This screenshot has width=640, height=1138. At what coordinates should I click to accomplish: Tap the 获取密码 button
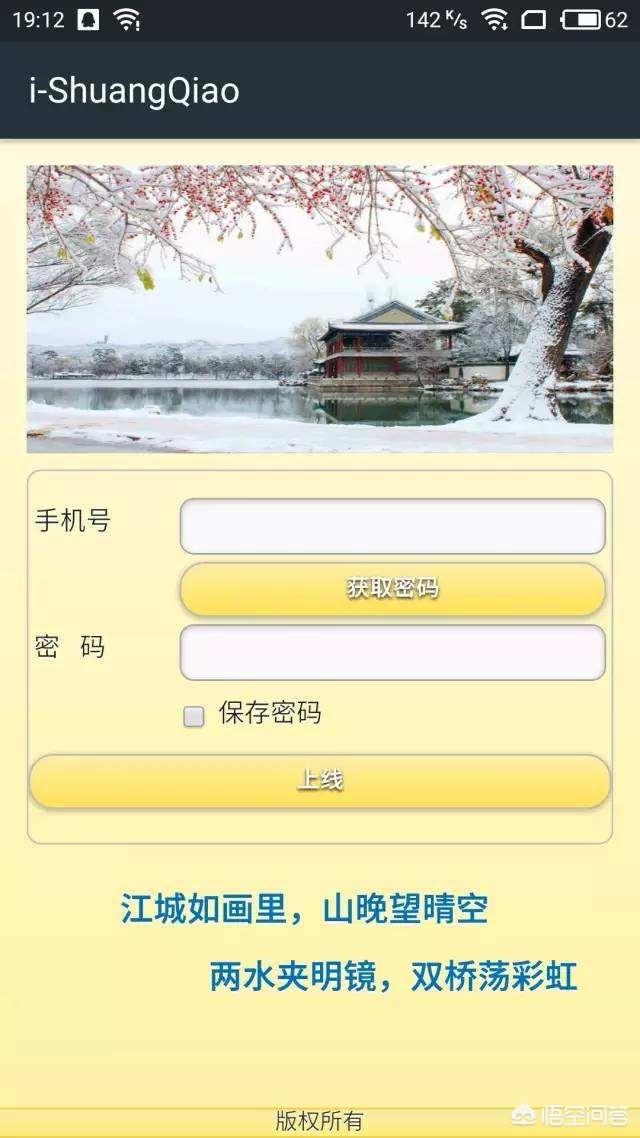[392, 589]
